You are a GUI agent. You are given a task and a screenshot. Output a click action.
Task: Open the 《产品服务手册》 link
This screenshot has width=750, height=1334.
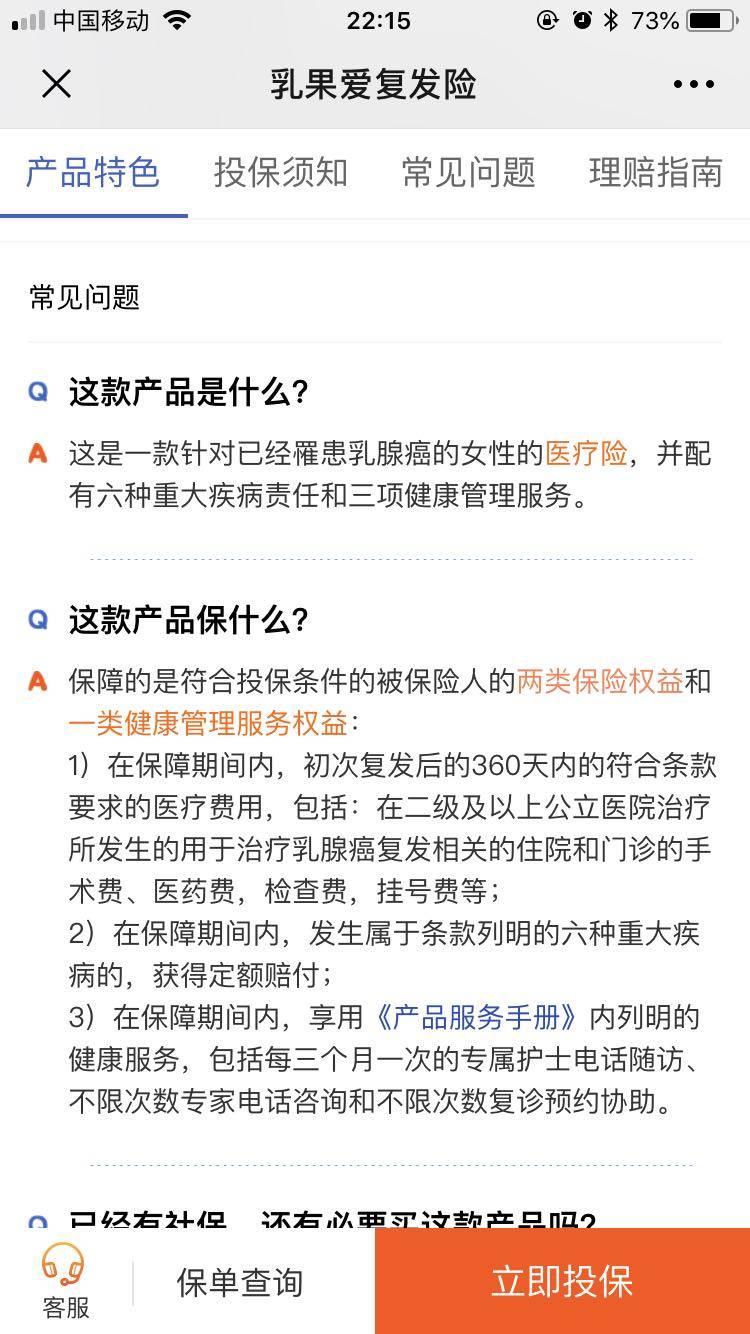[x=476, y=1017]
